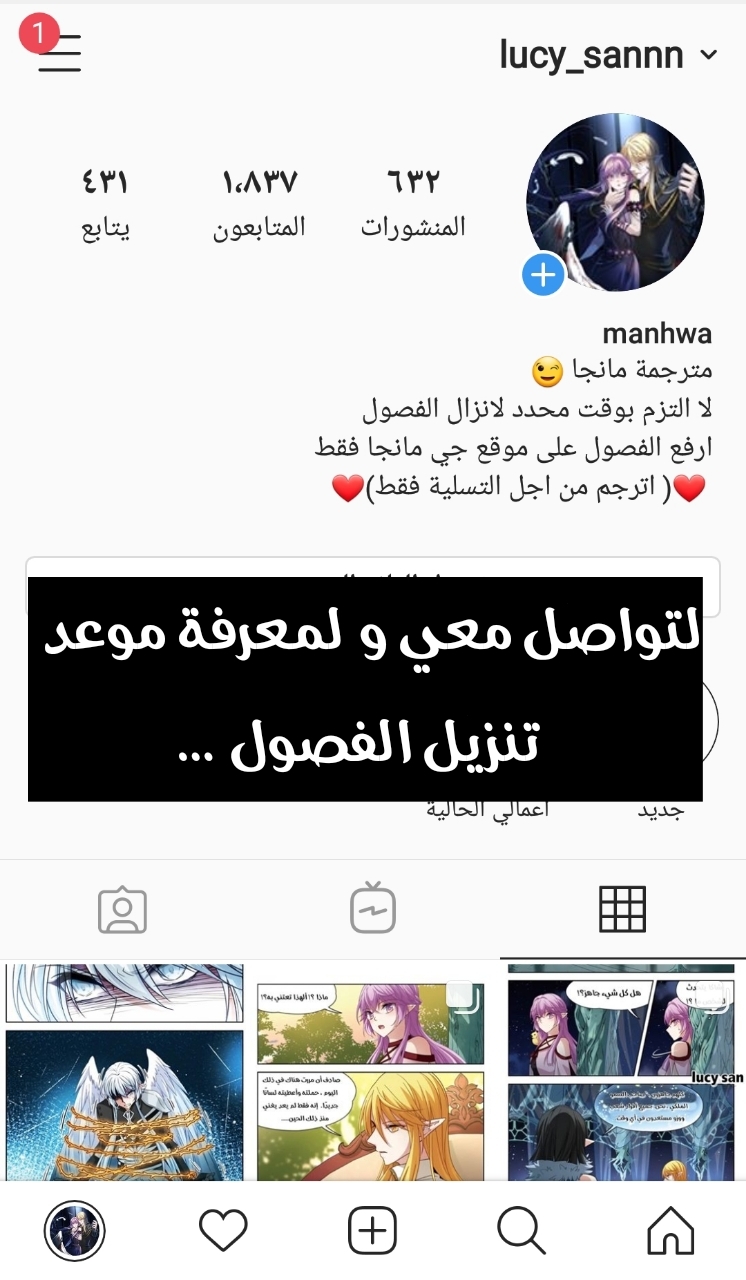Open the followers list (المتابعون)

(259, 204)
